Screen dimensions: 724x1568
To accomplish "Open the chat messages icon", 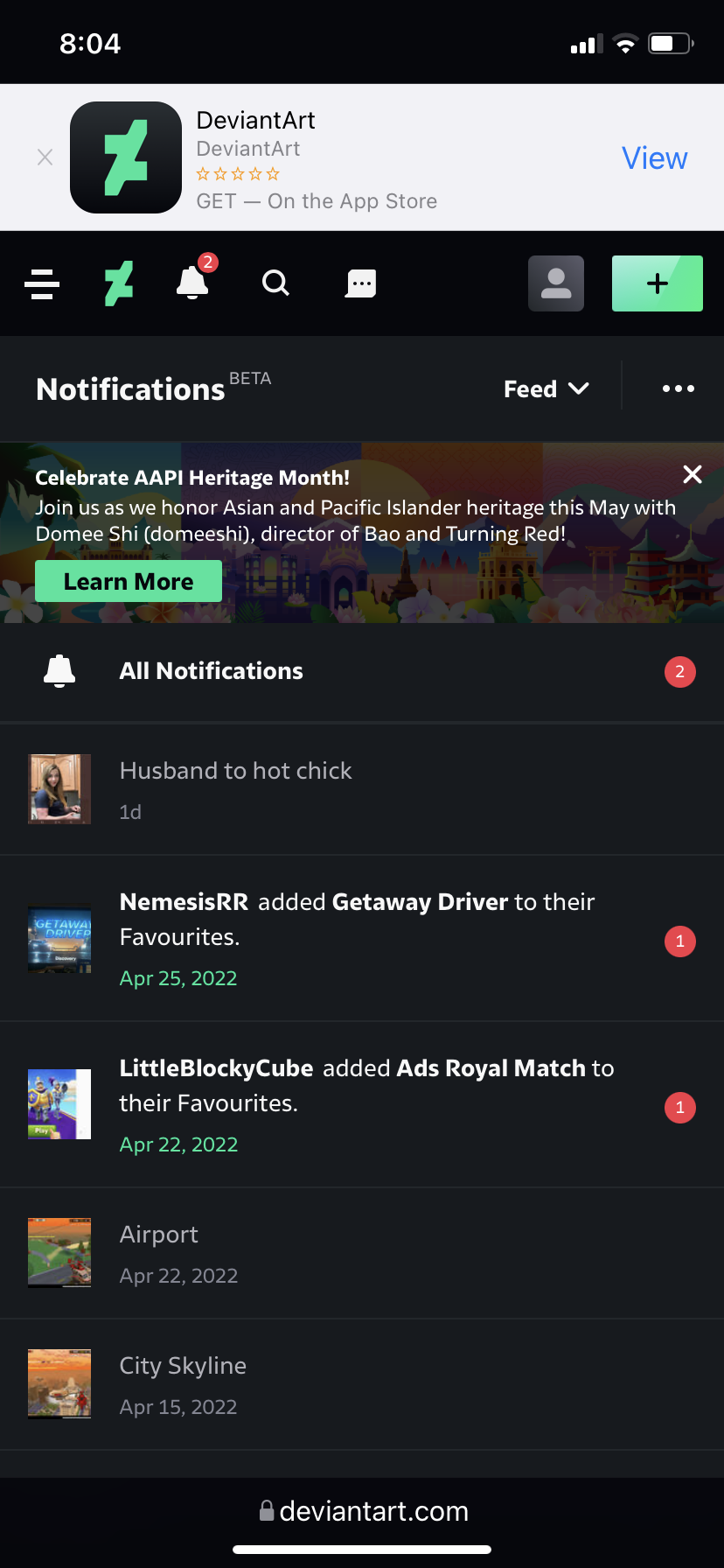I will tap(359, 283).
